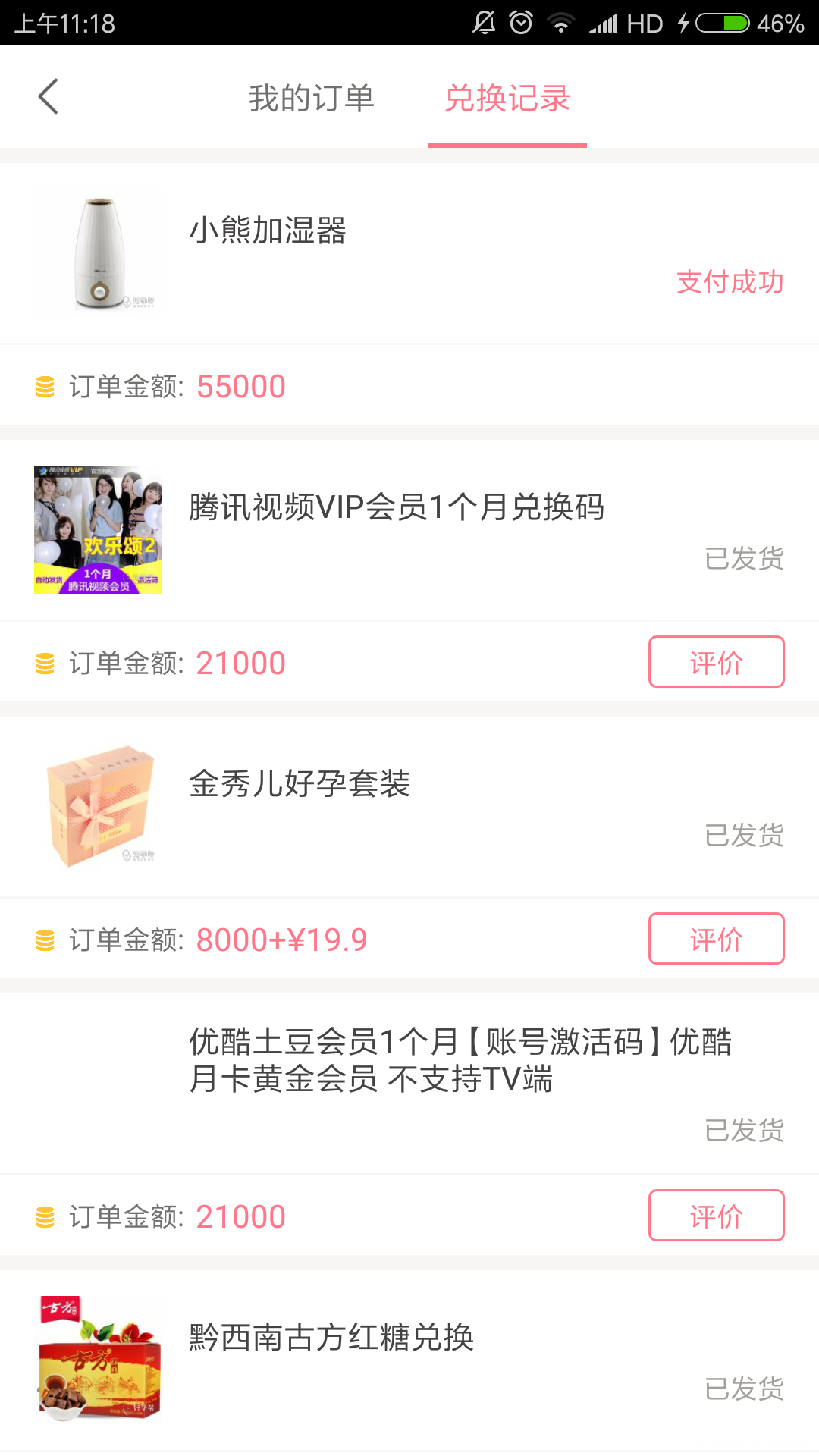Screen dimensions: 819x1456
Task: Tap the signal strength bars icon
Action: click(603, 20)
